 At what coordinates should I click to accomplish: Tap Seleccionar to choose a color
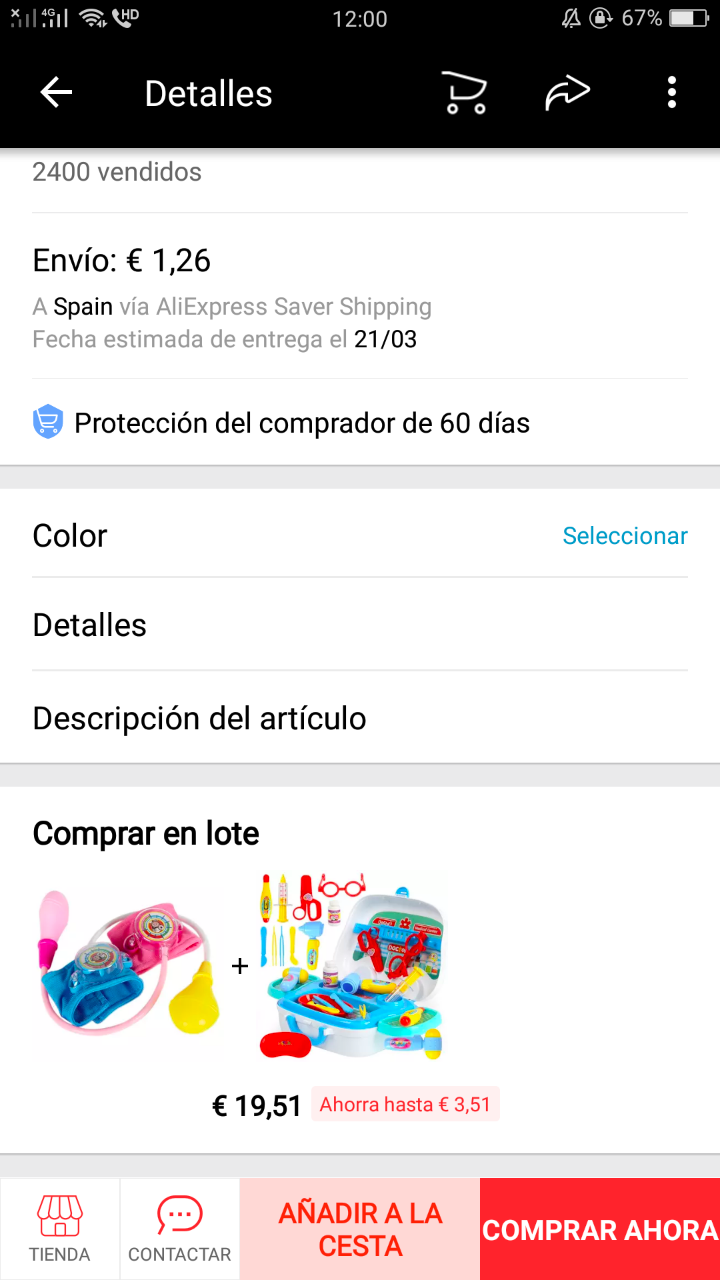point(624,536)
